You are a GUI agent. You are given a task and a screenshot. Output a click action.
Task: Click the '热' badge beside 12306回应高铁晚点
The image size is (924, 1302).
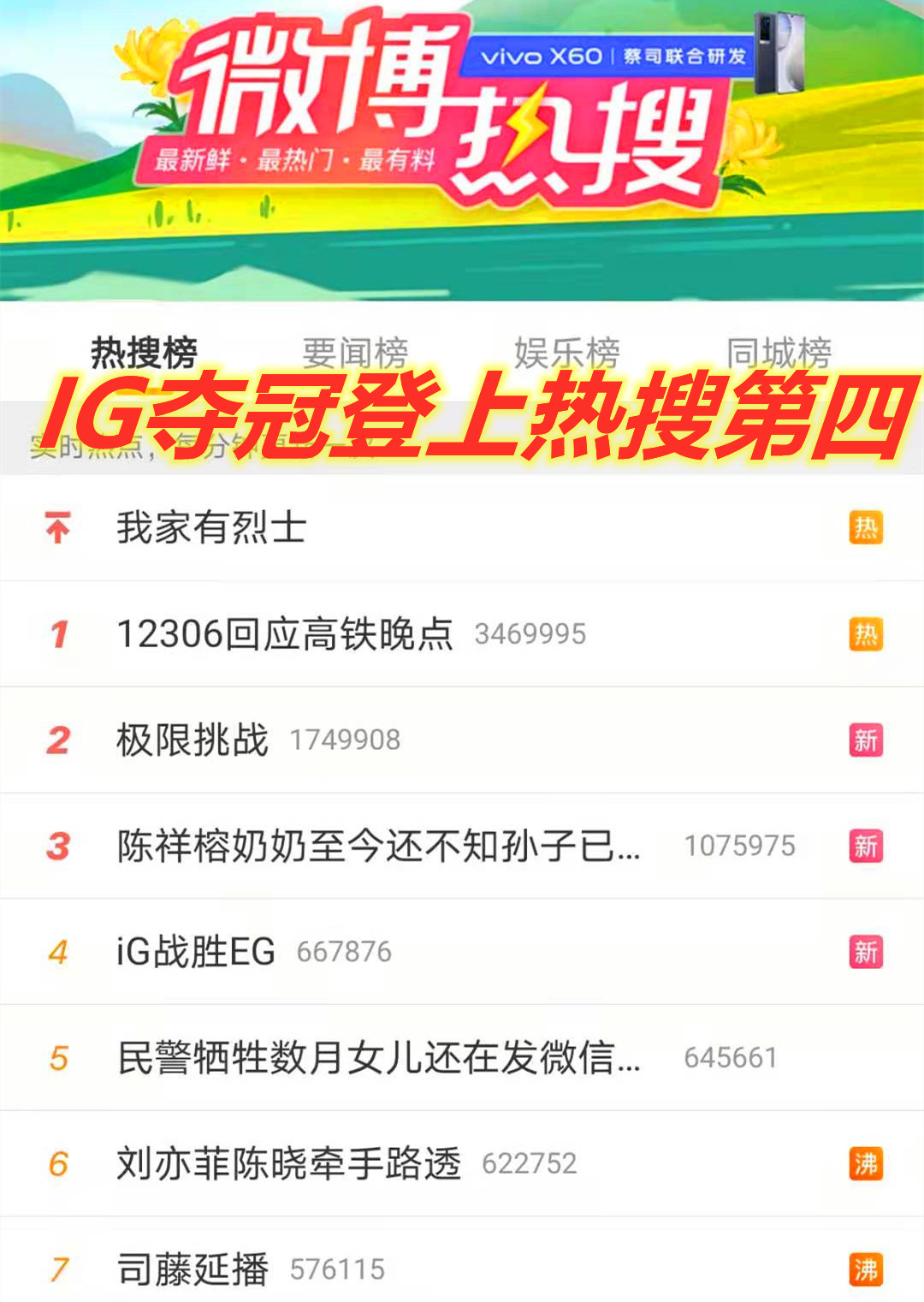[x=867, y=633]
